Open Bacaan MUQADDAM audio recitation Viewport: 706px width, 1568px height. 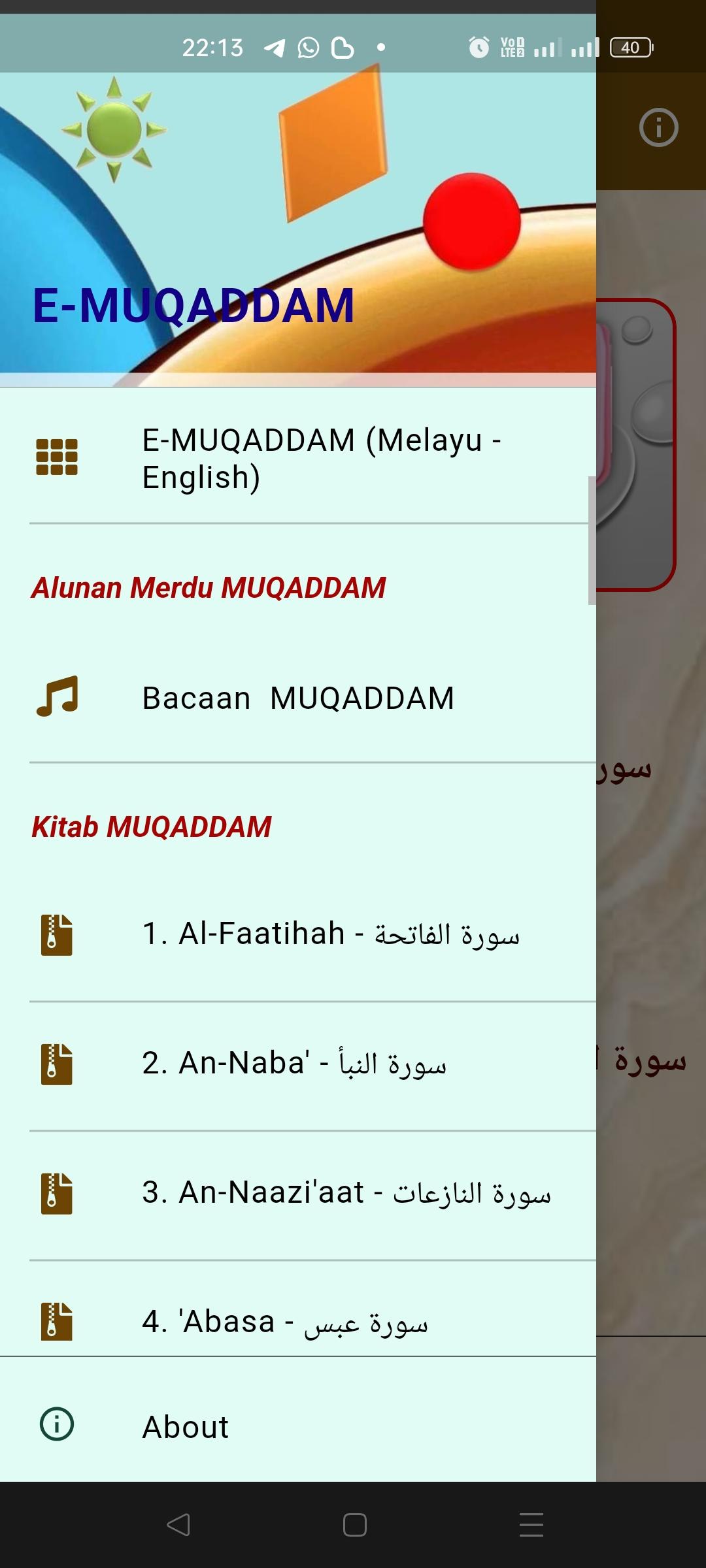point(298,698)
